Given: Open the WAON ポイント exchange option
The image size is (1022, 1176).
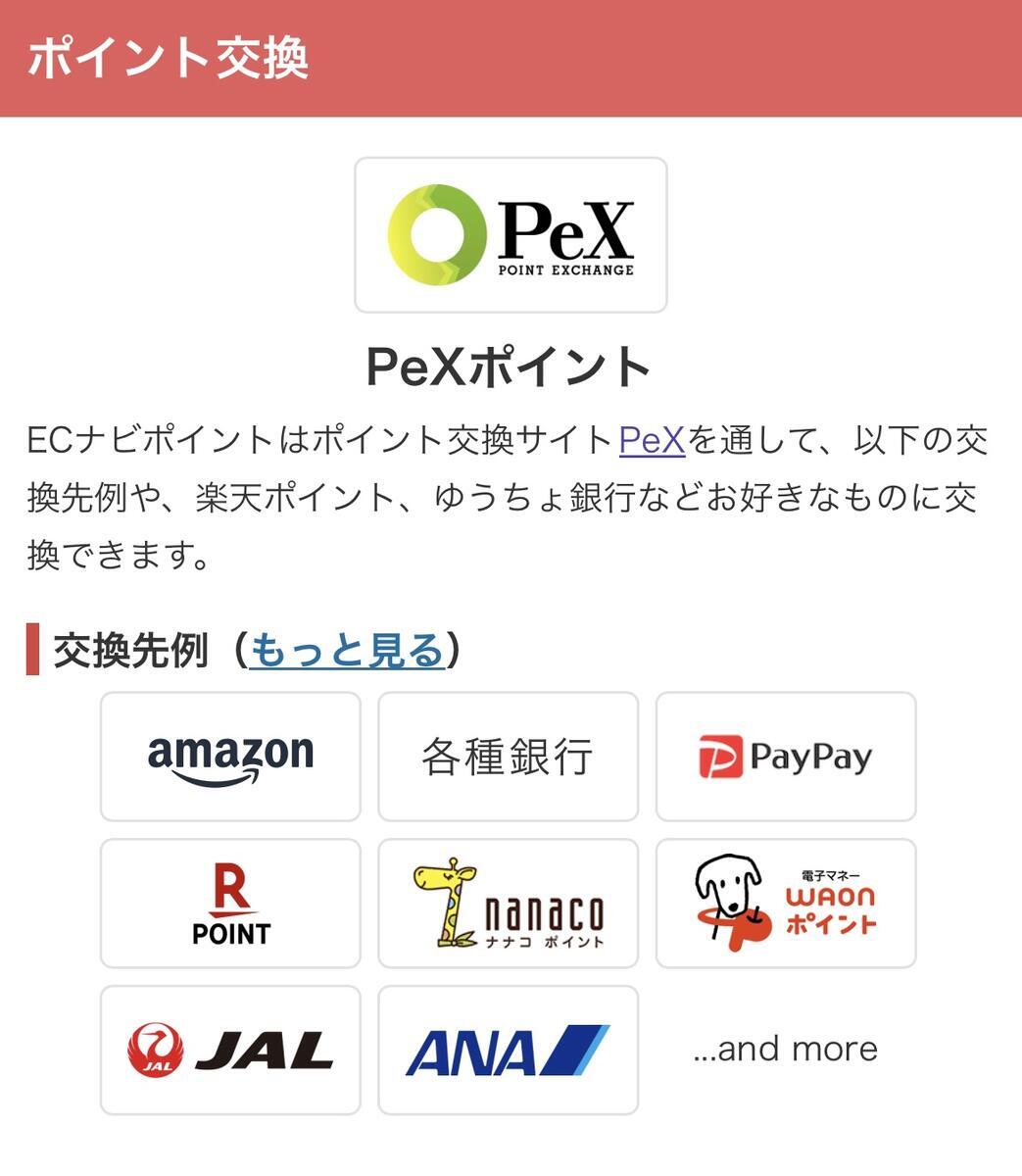Looking at the screenshot, I should (x=785, y=903).
